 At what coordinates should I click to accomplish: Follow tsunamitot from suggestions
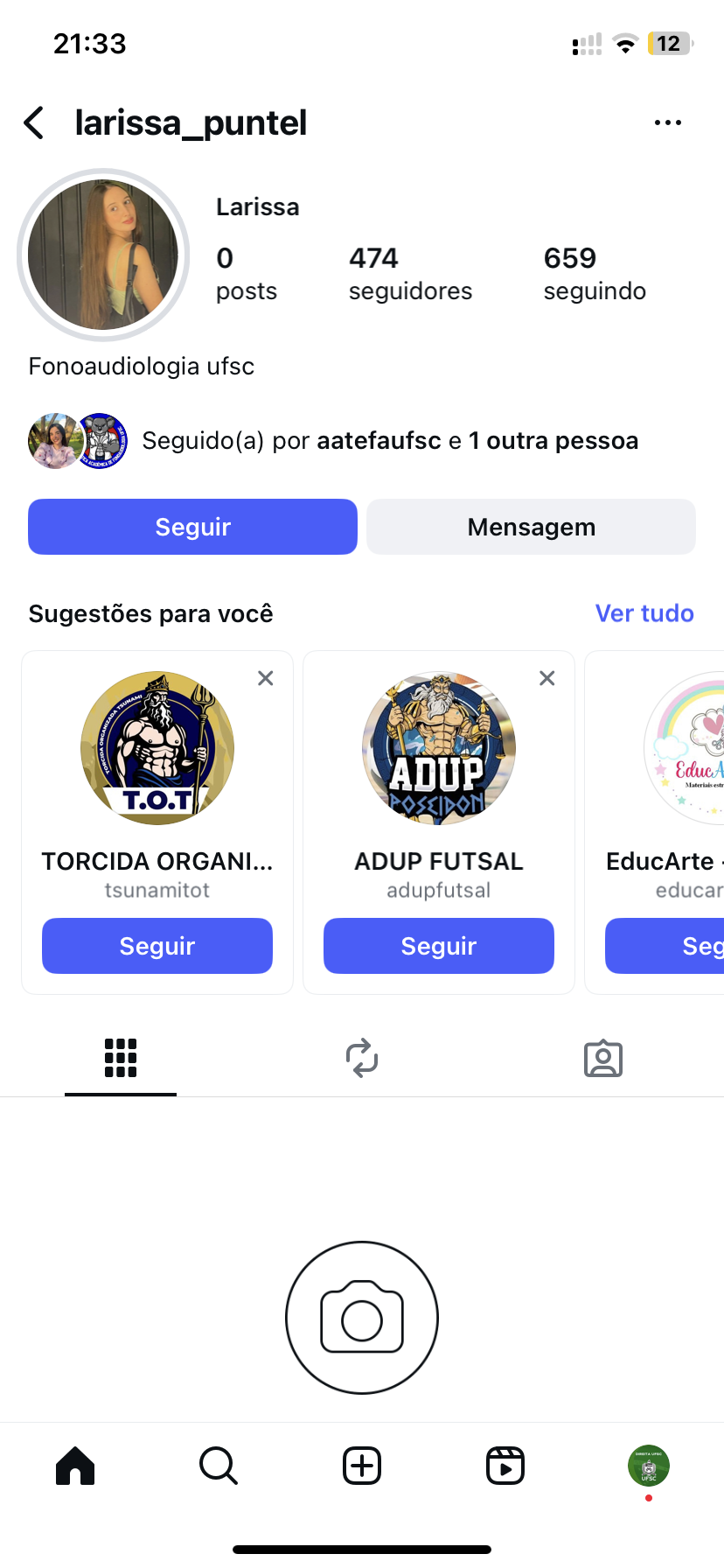click(x=157, y=946)
